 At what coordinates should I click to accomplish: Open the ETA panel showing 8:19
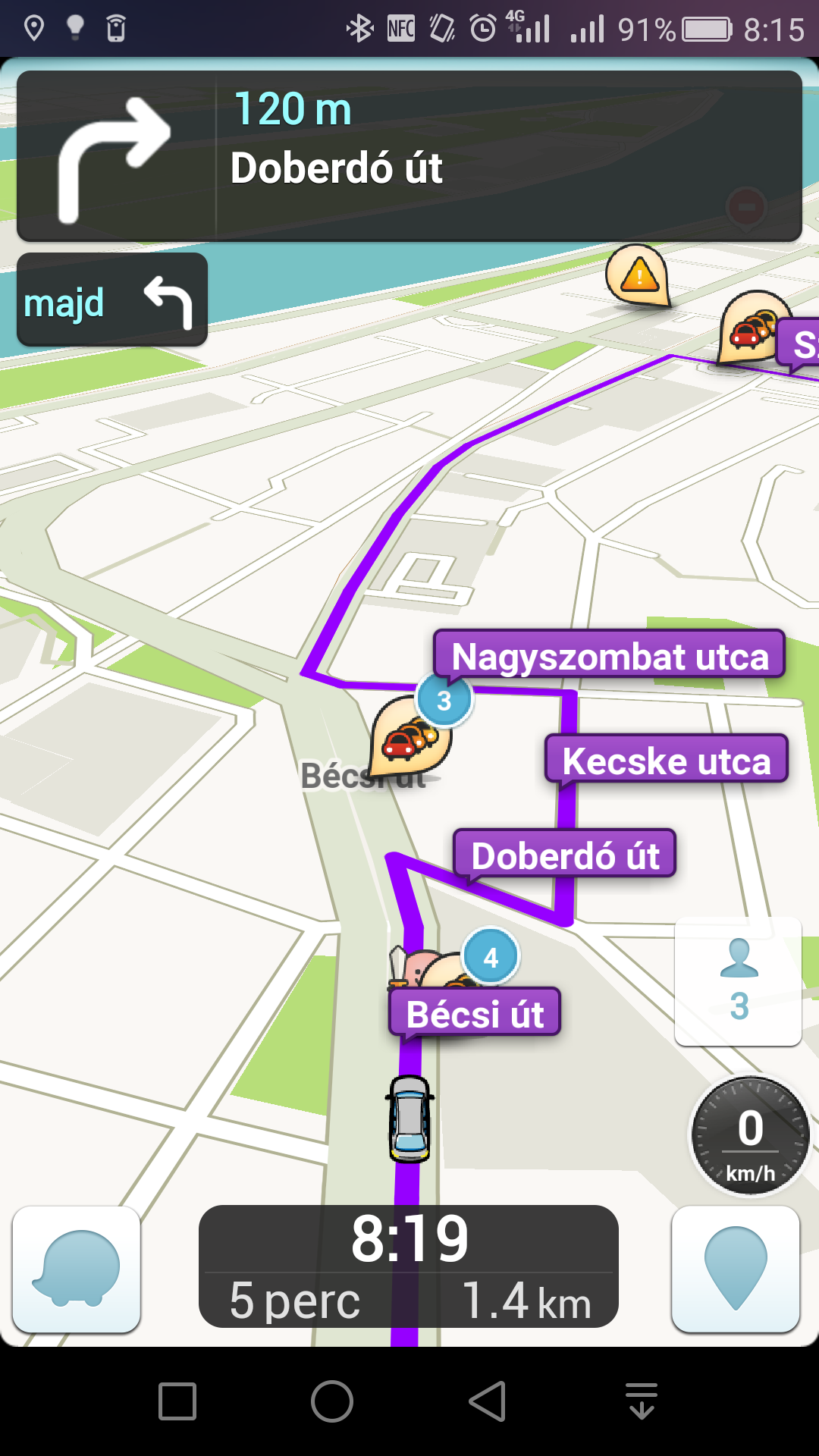(409, 1266)
